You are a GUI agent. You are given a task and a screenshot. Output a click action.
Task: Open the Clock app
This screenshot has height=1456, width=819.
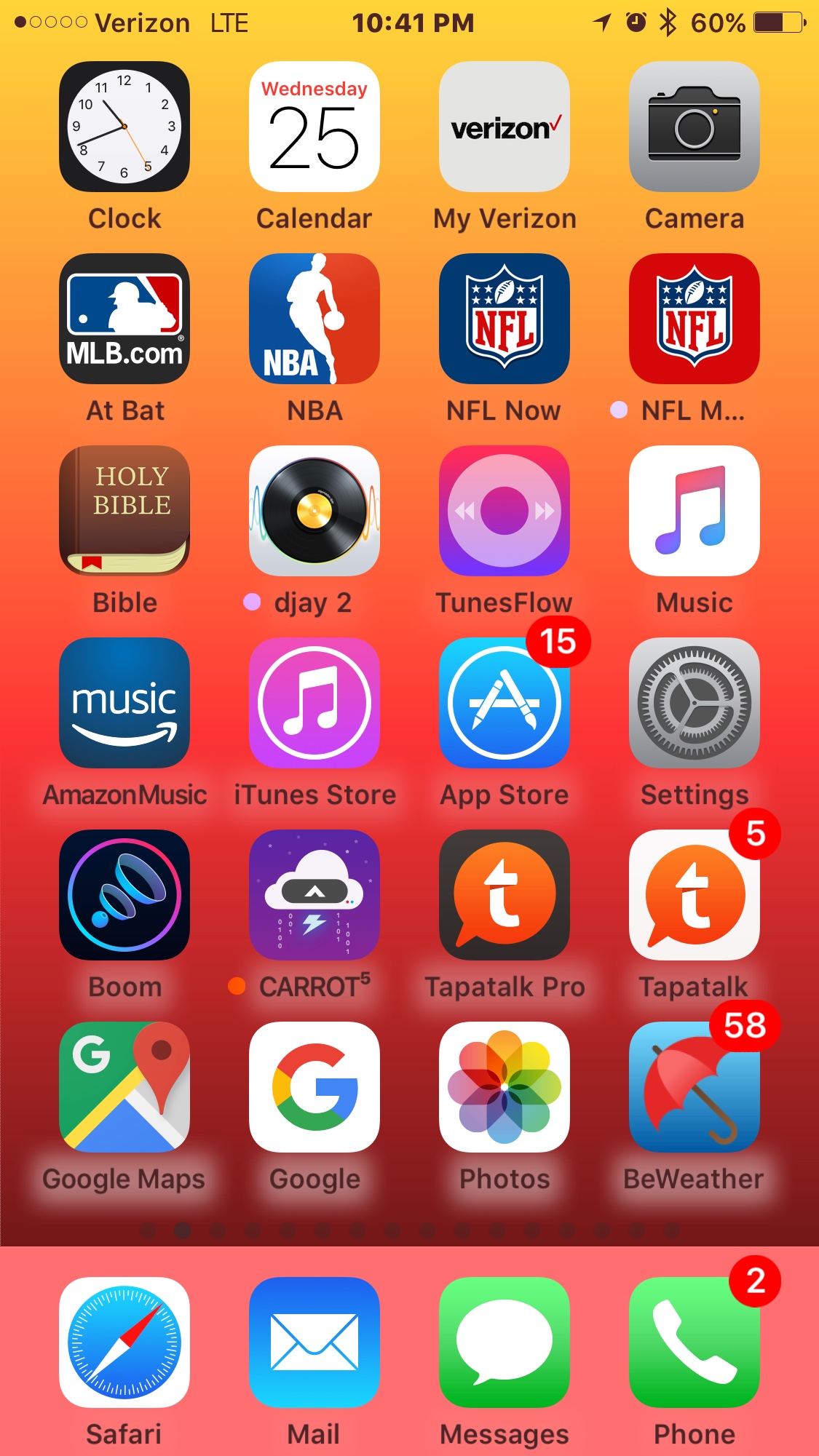(124, 127)
